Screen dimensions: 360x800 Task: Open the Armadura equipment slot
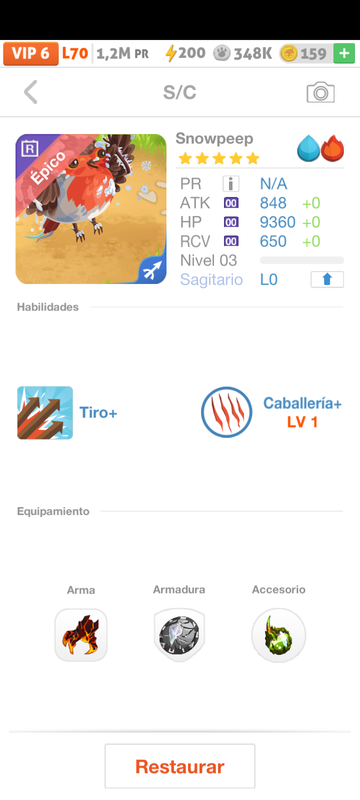tap(179, 635)
